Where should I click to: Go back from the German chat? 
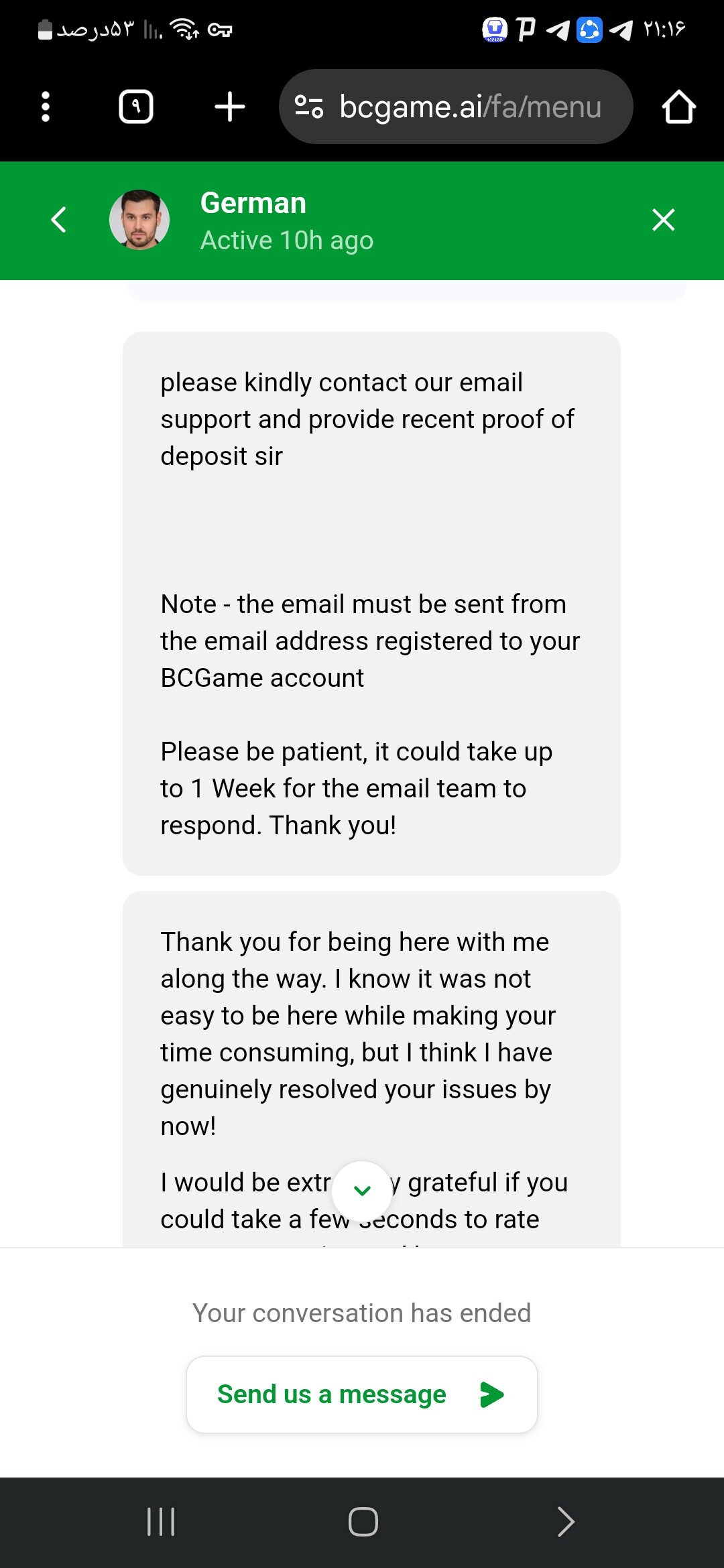click(x=59, y=220)
